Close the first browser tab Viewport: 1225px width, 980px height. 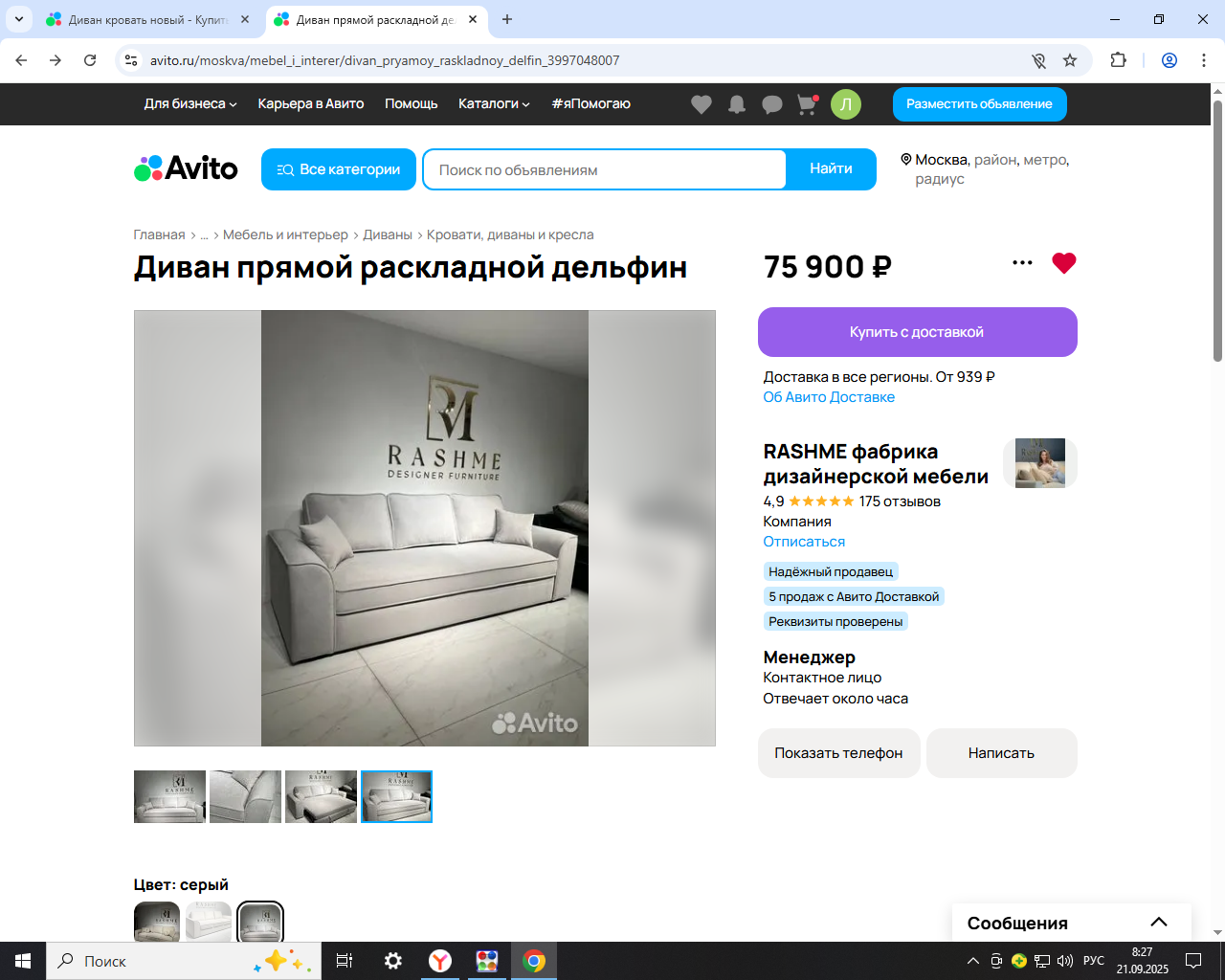pyautogui.click(x=245, y=19)
